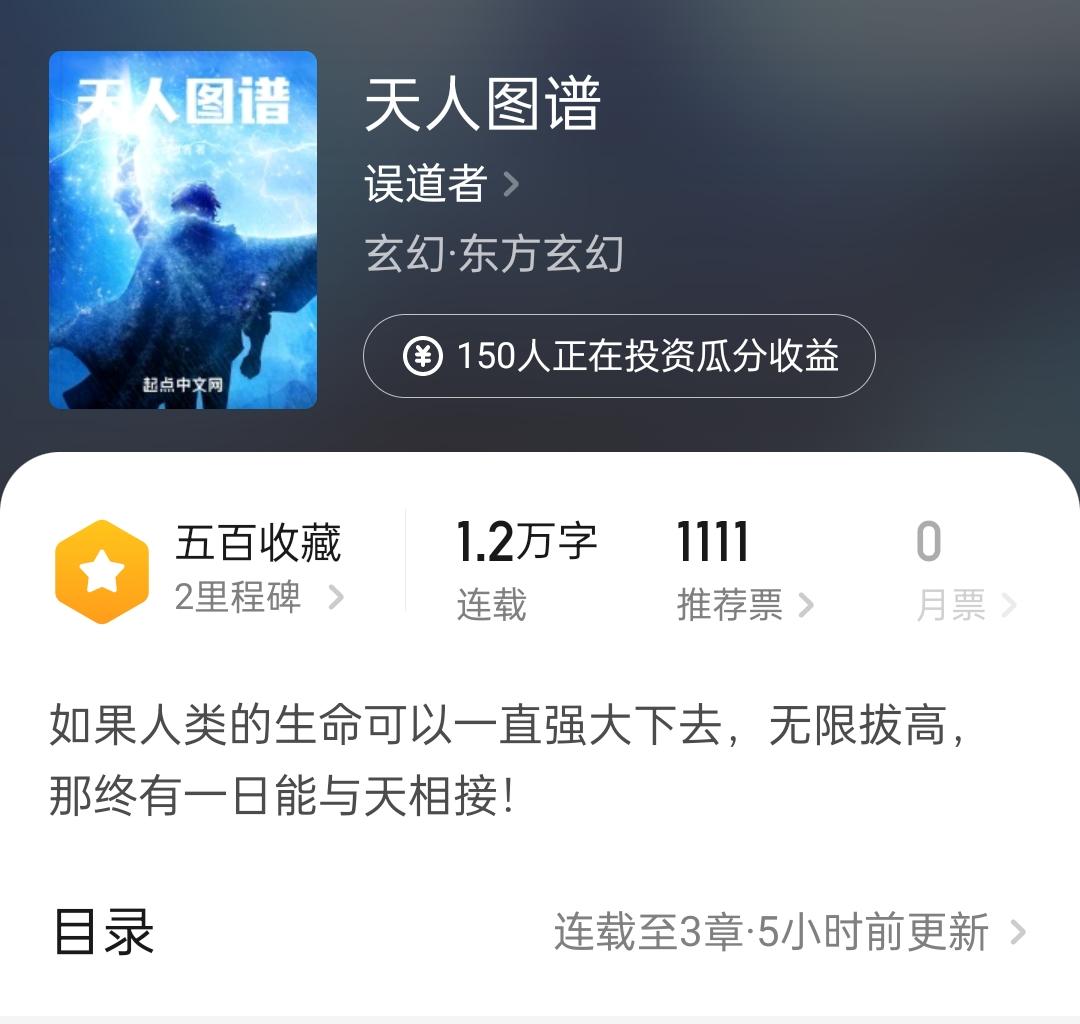Open the 目录 chapter list
This screenshot has height=1024, width=1080.
pyautogui.click(x=540, y=932)
